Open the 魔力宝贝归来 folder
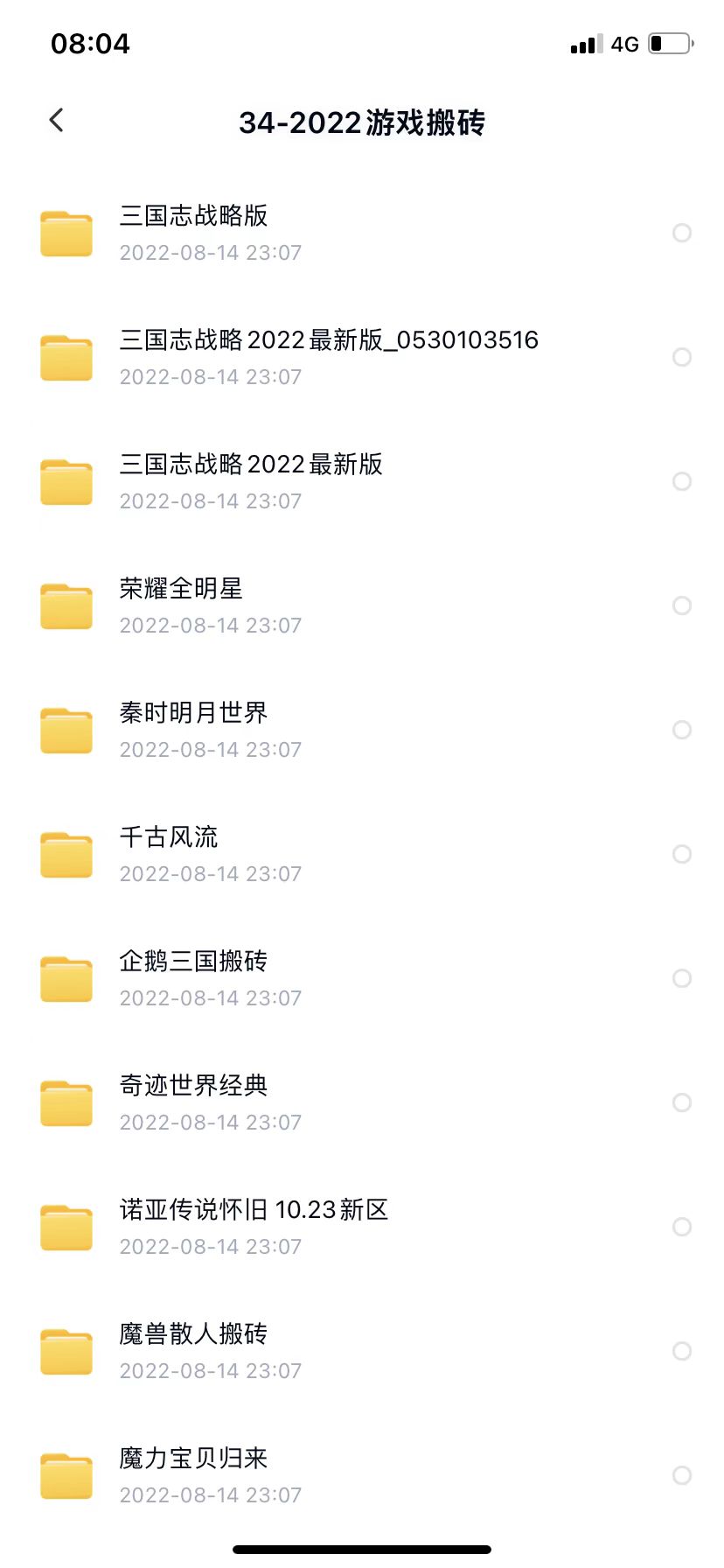This screenshot has height=1568, width=724. [x=193, y=1459]
